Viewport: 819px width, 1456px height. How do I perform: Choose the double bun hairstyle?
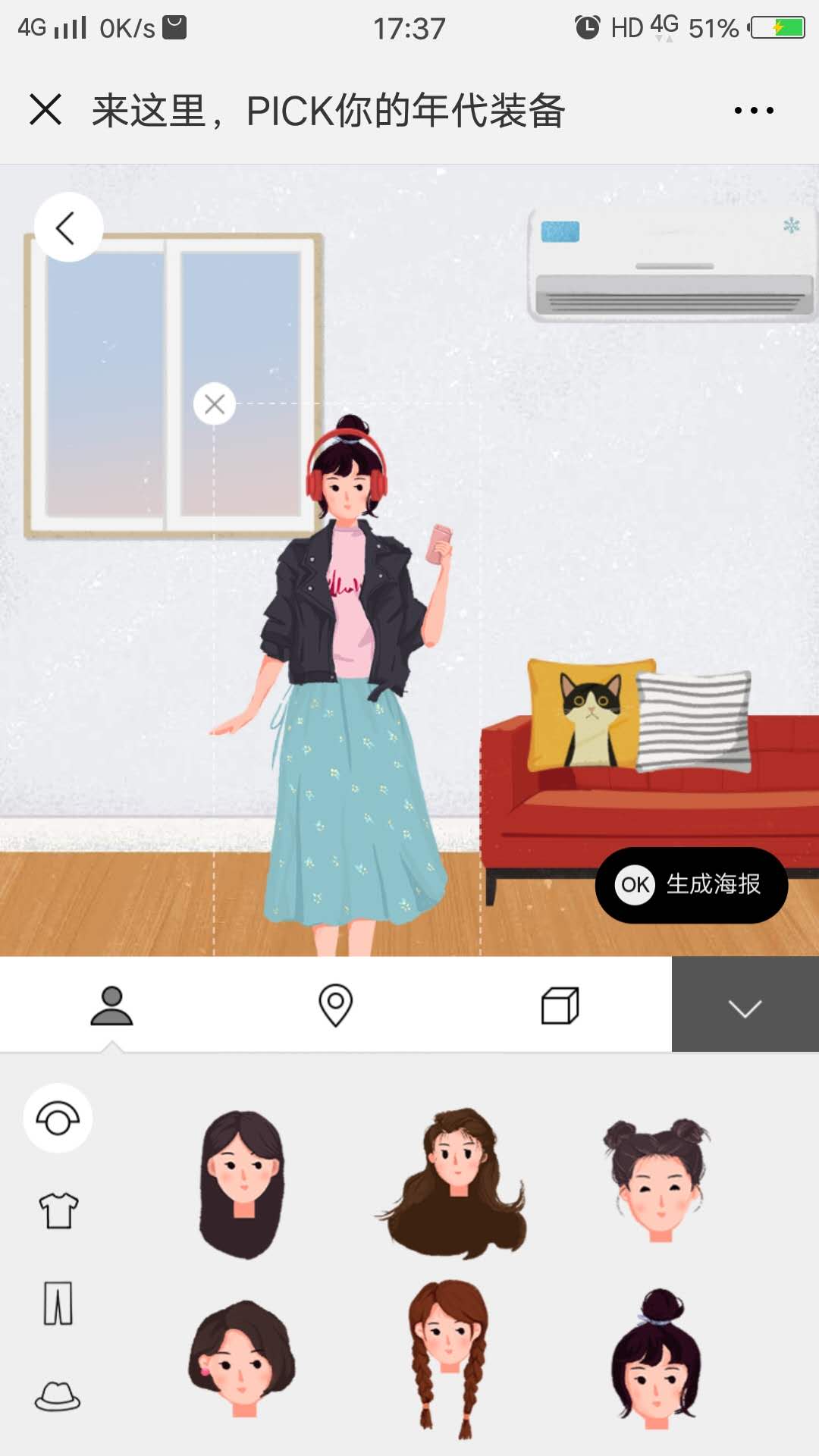click(658, 1179)
